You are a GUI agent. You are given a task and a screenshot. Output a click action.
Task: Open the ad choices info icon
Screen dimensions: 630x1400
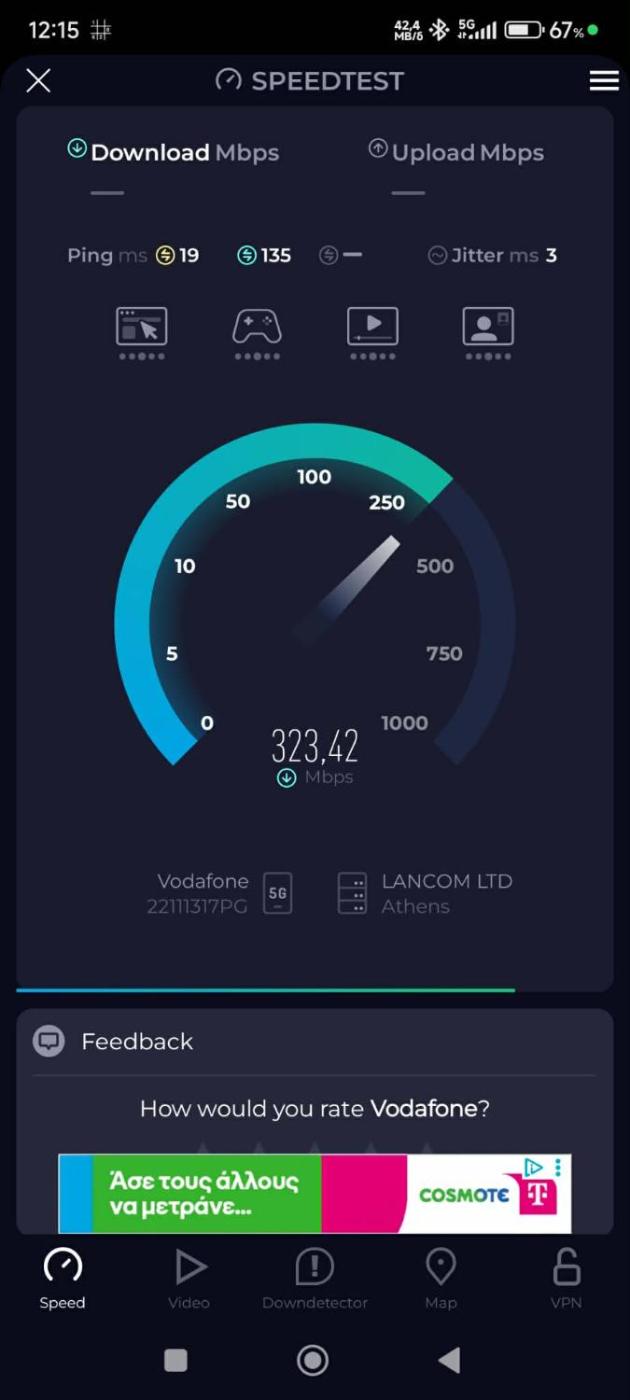pyautogui.click(x=534, y=1167)
